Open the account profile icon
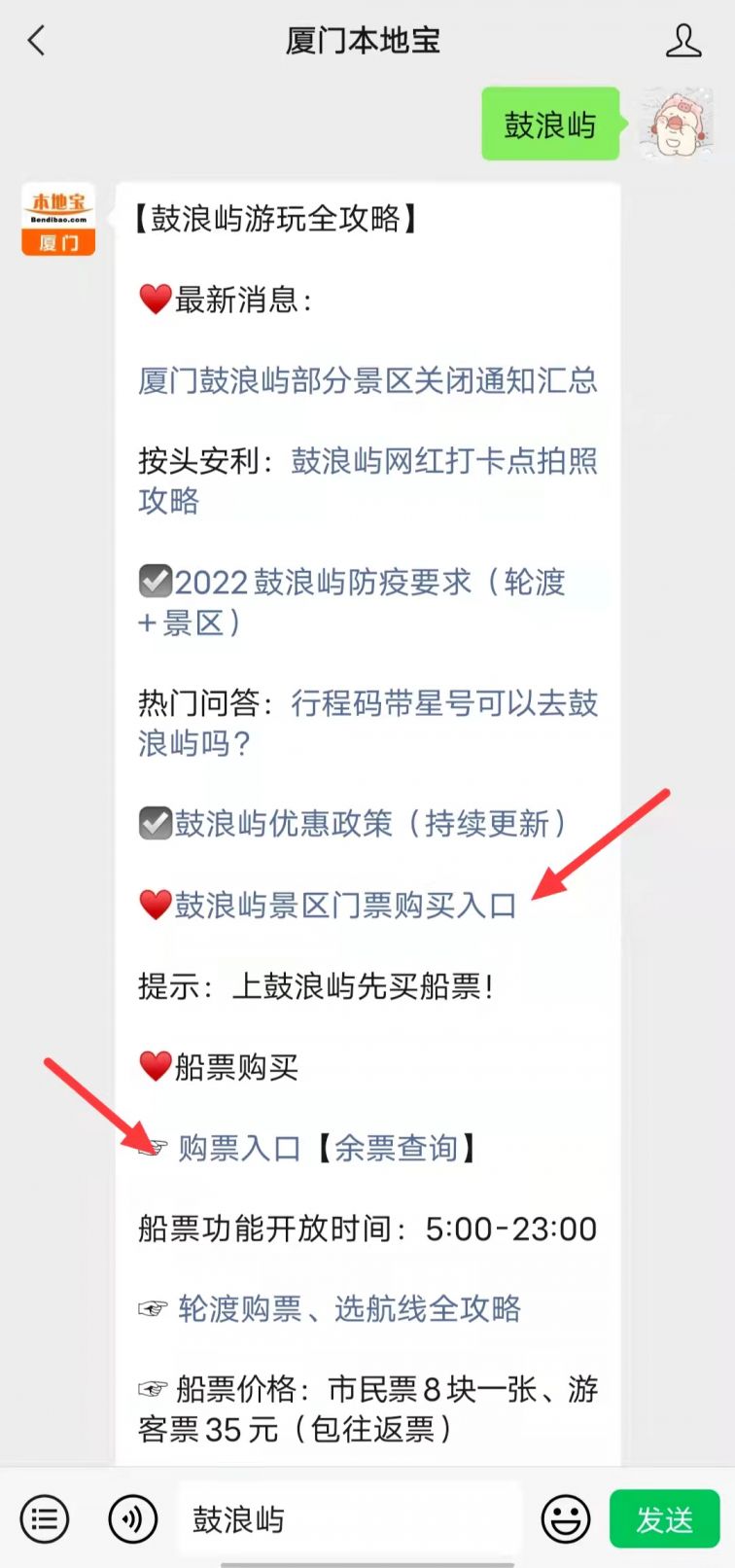 pos(682,41)
